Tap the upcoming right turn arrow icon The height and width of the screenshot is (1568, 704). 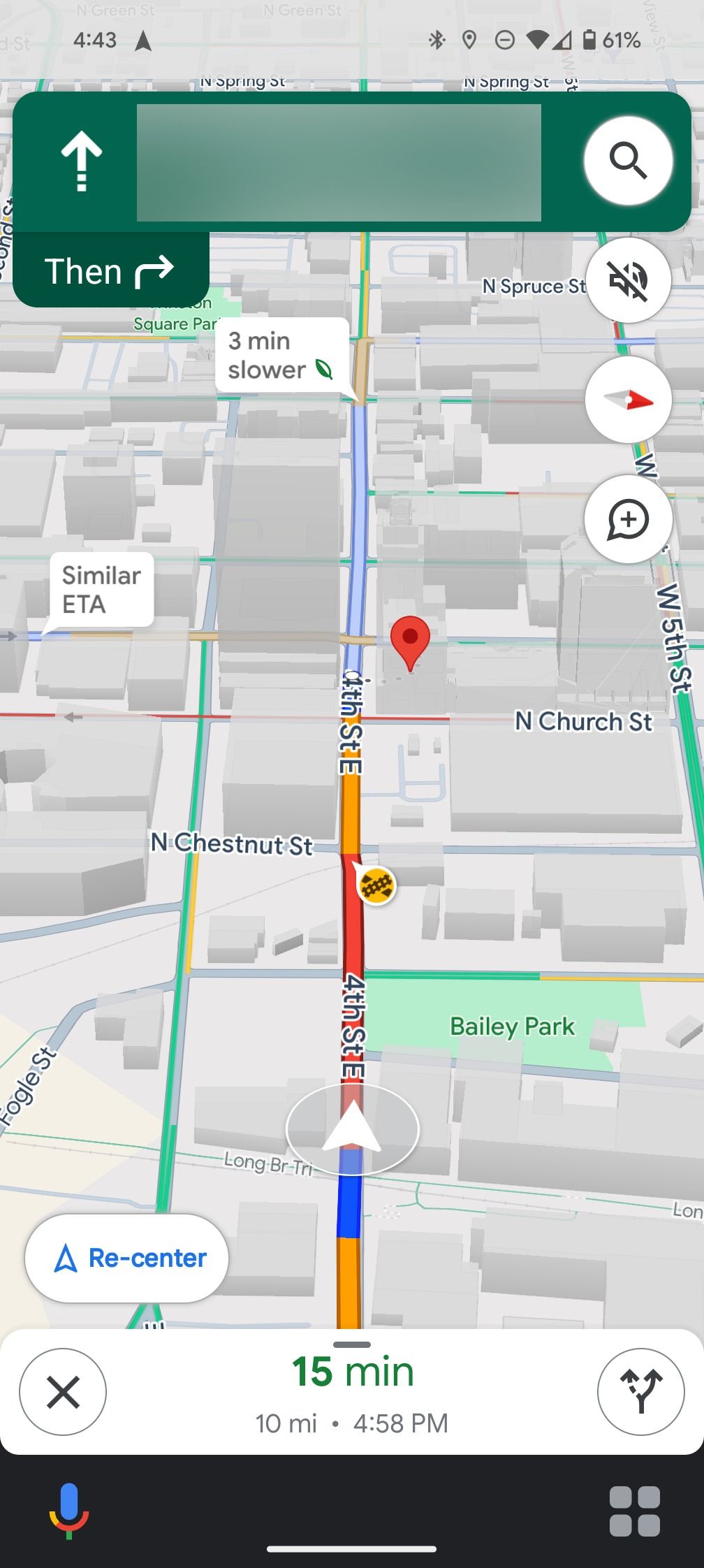click(x=155, y=271)
